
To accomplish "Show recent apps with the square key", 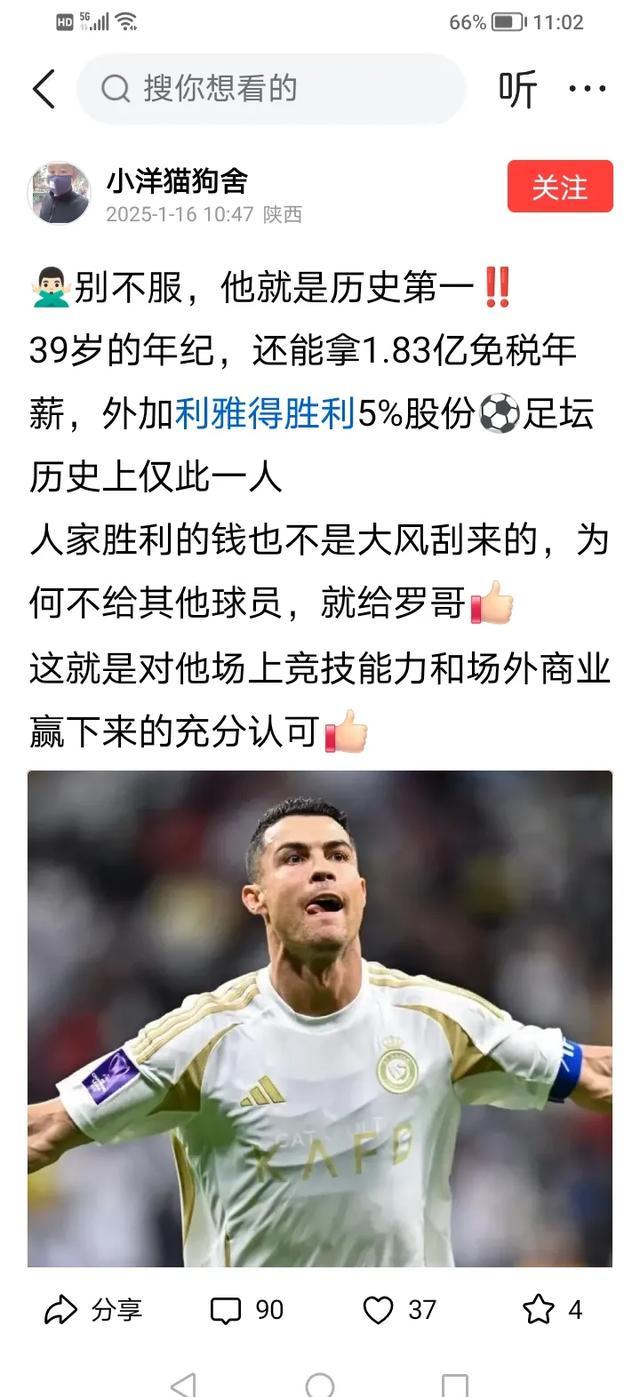I will (x=455, y=1384).
